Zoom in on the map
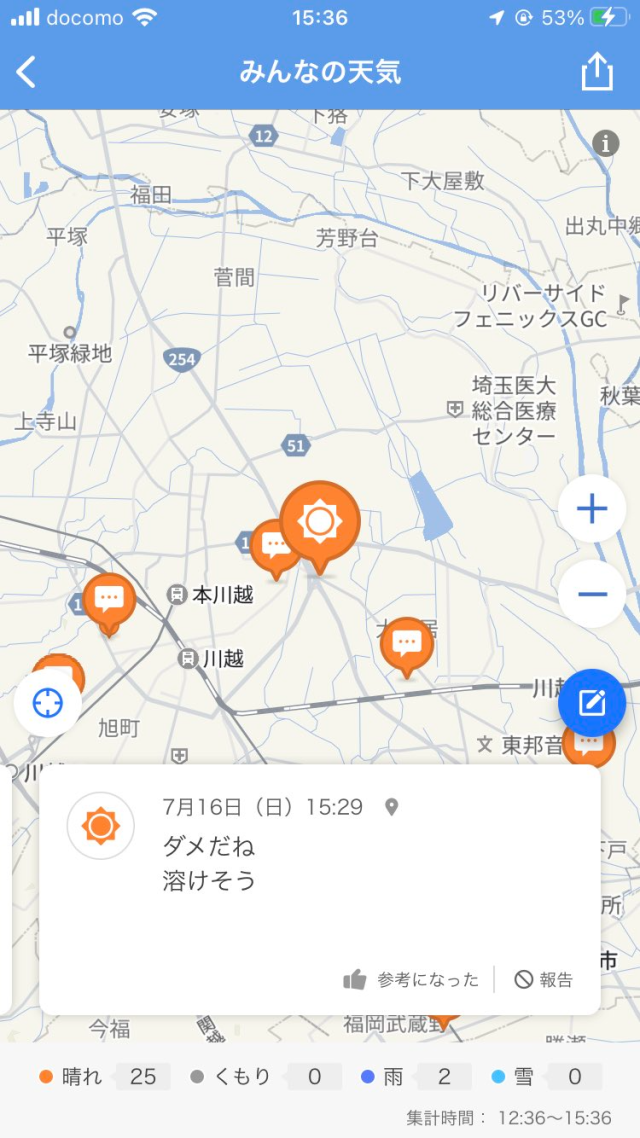This screenshot has width=640, height=1138. coord(592,509)
